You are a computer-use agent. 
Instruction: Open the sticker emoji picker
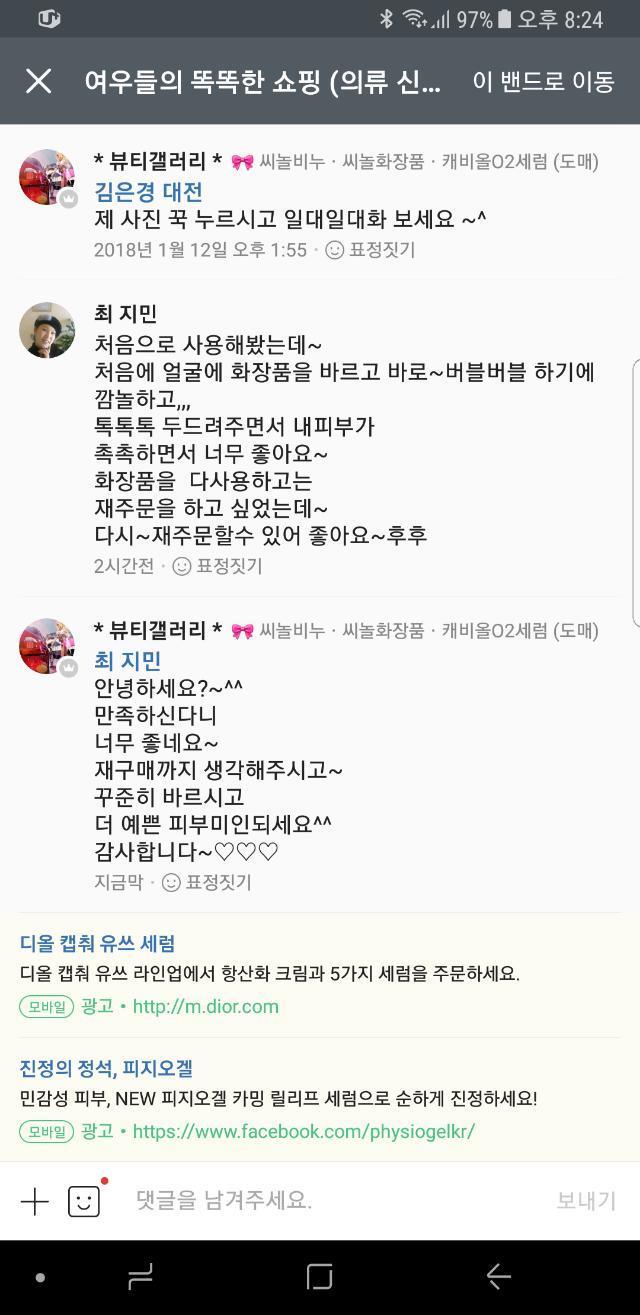coord(85,1201)
